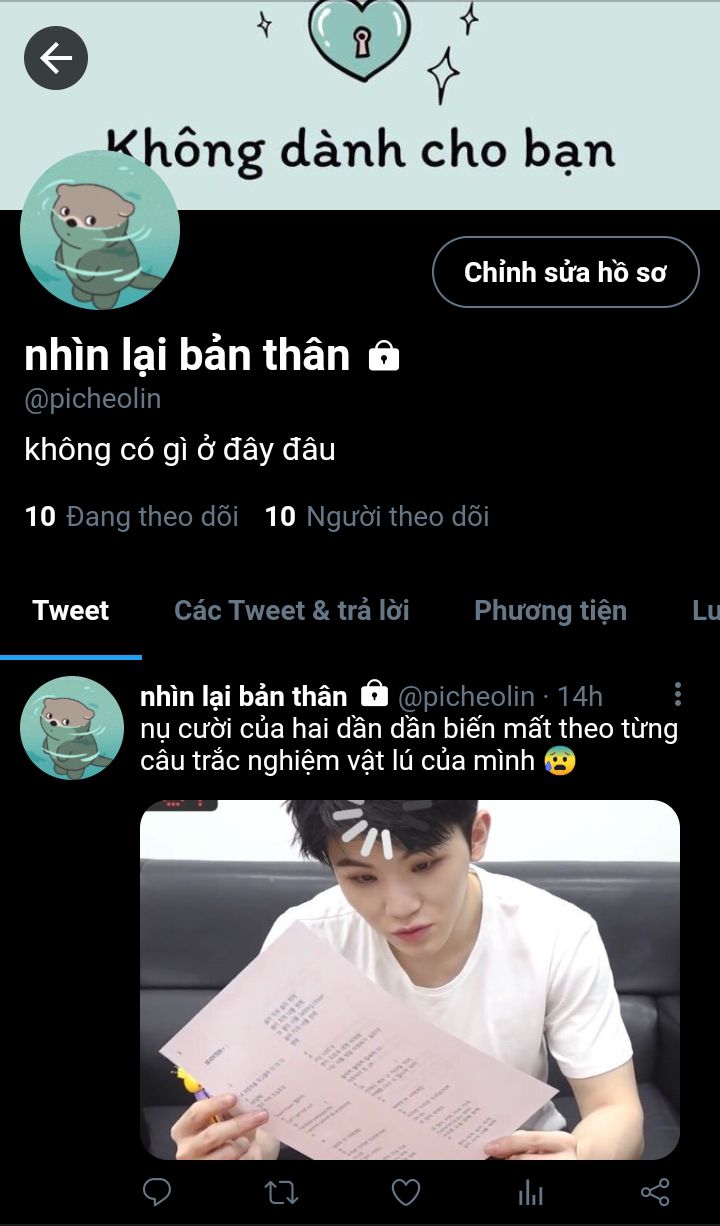Switch to the Các Tweet & trả lời tab
Screen dimensions: 720x1226
[x=291, y=610]
